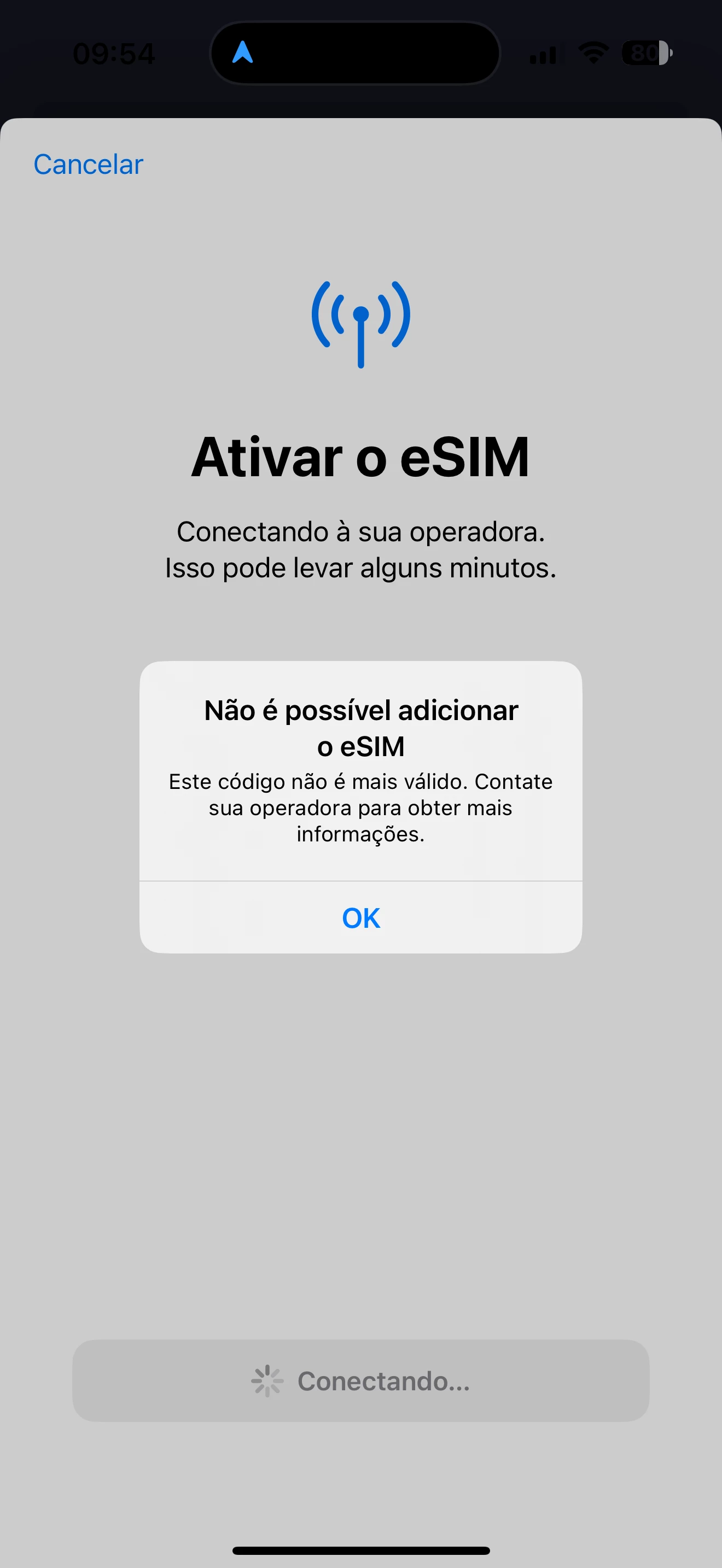Tap Cancelar to cancel eSIM activation
Viewport: 722px width, 1568px height.
coord(88,165)
